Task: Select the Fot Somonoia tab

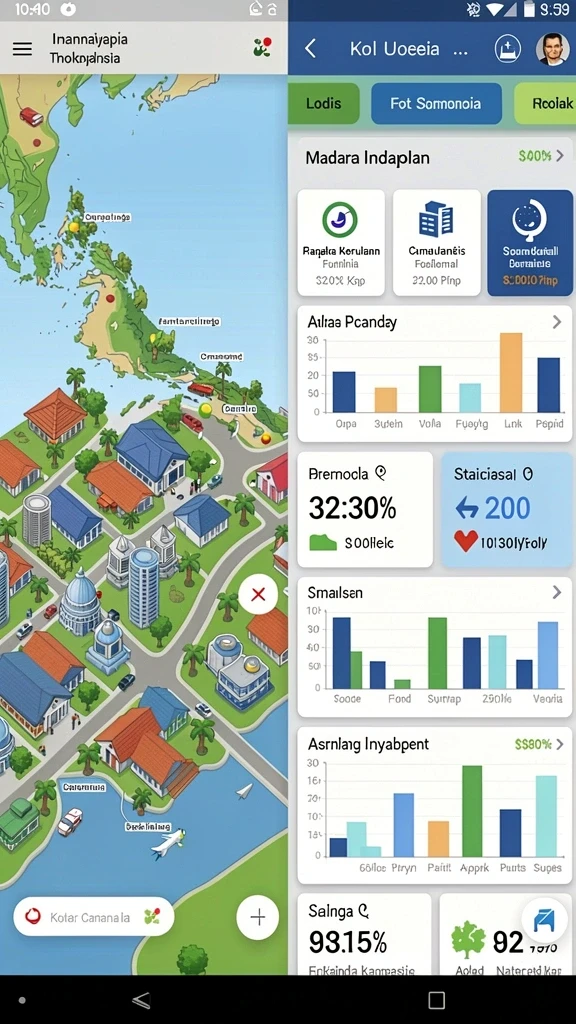Action: [x=436, y=103]
